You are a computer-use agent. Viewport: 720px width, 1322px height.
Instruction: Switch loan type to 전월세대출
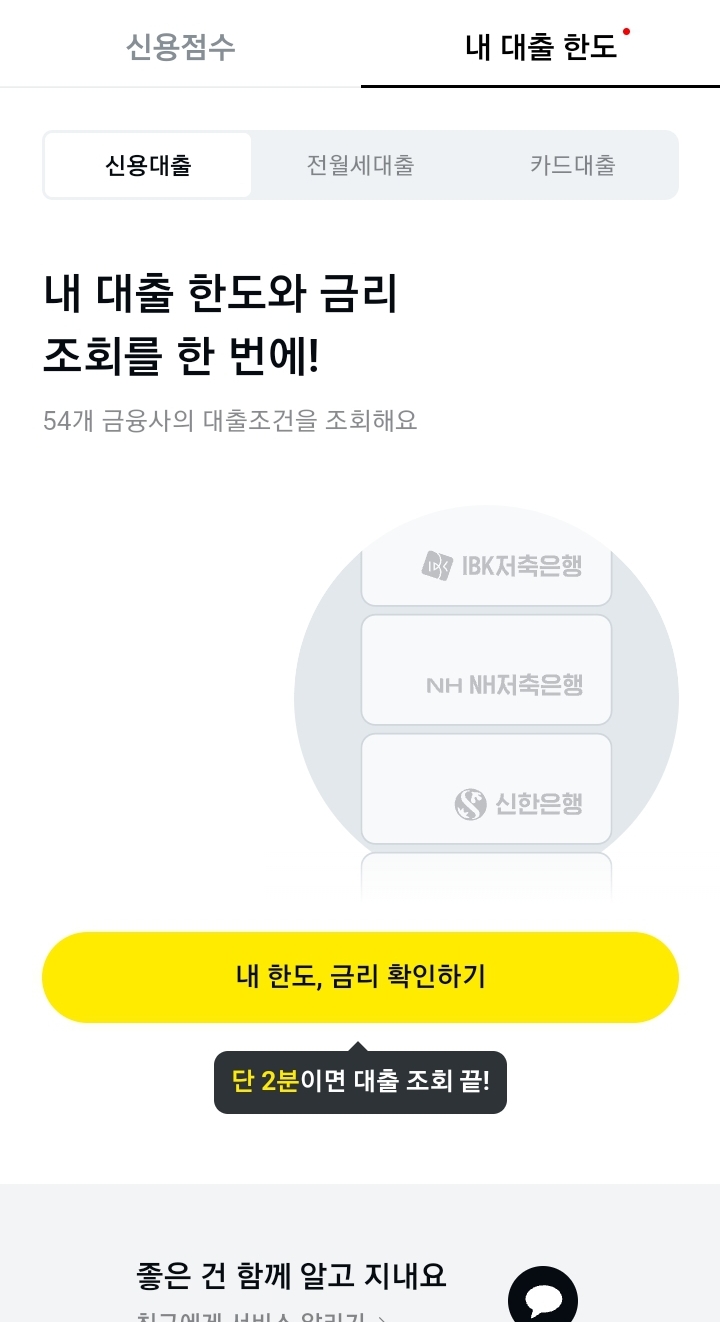pos(359,164)
